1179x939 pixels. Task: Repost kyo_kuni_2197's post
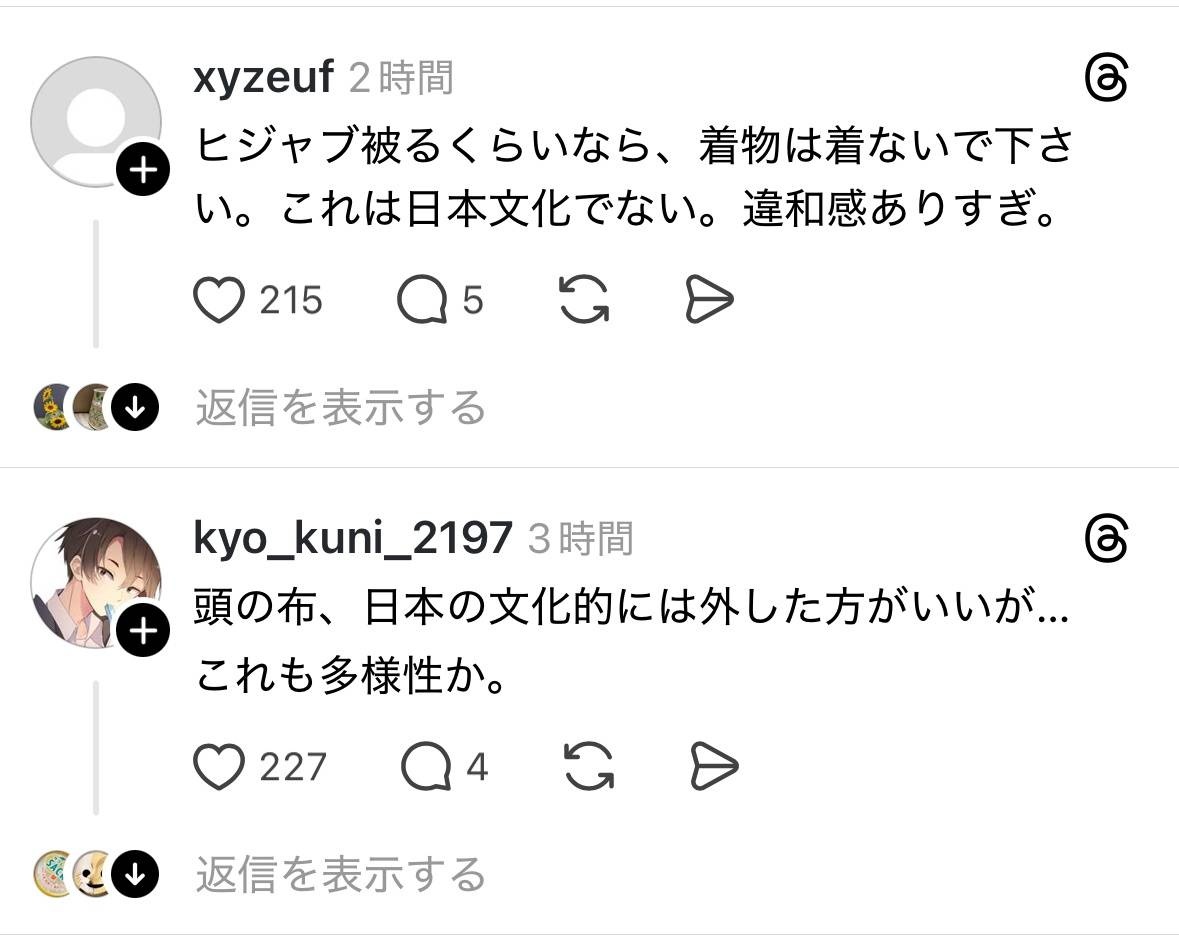click(x=588, y=767)
